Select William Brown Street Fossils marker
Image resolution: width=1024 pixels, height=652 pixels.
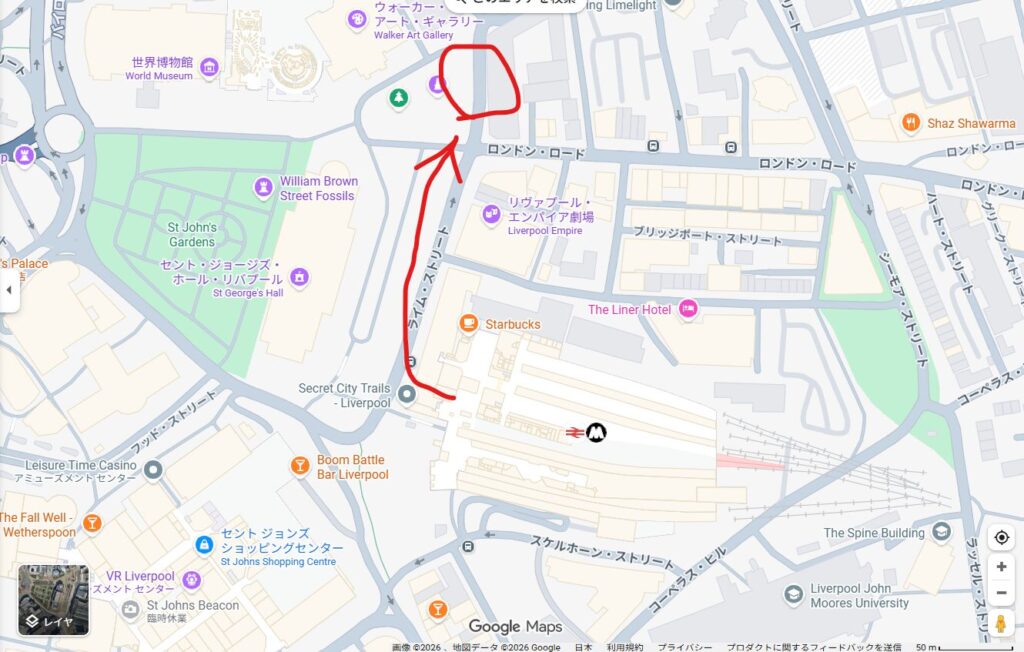[263, 186]
